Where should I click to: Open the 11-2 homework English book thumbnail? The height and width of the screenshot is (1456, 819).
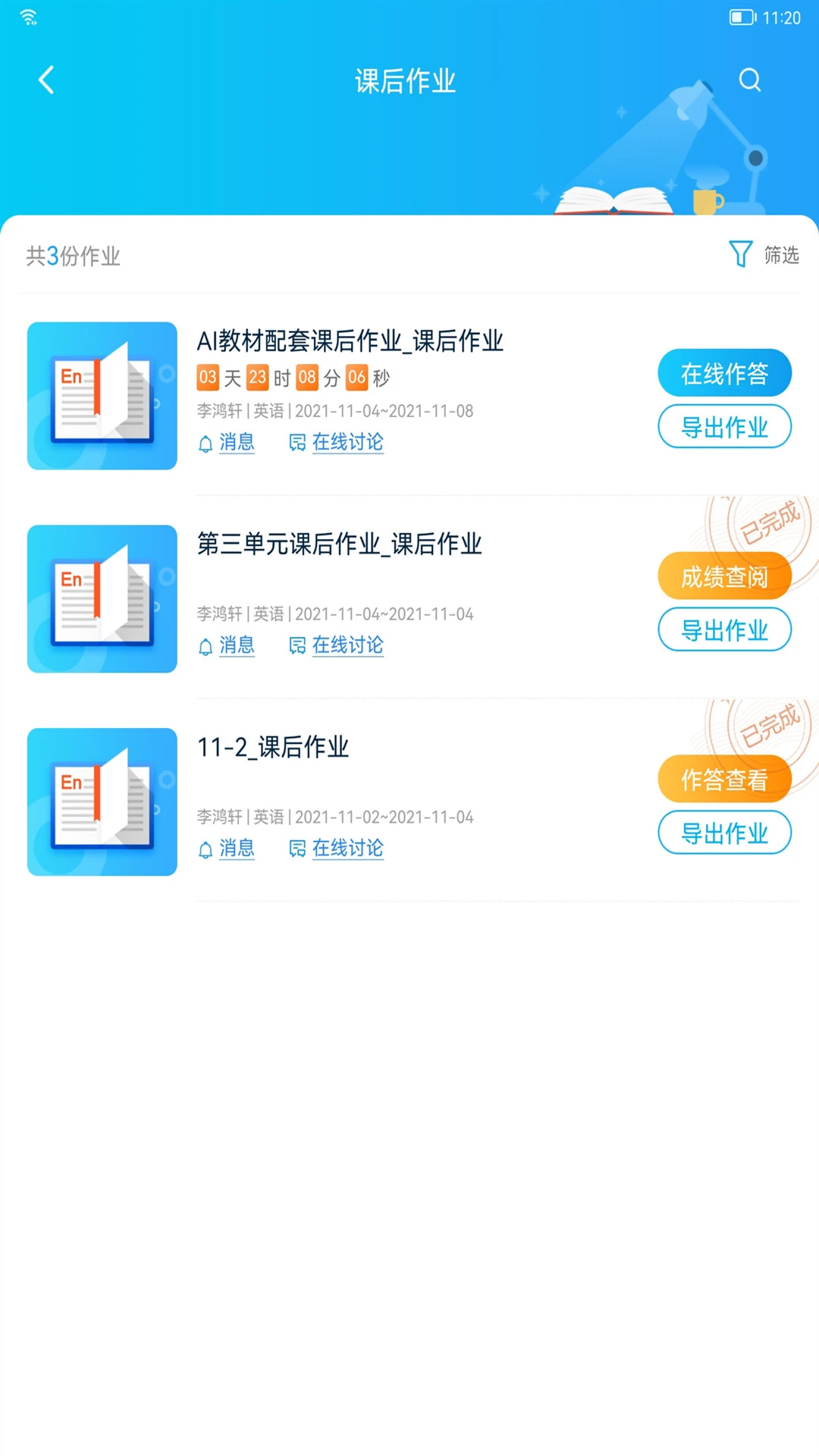point(102,802)
